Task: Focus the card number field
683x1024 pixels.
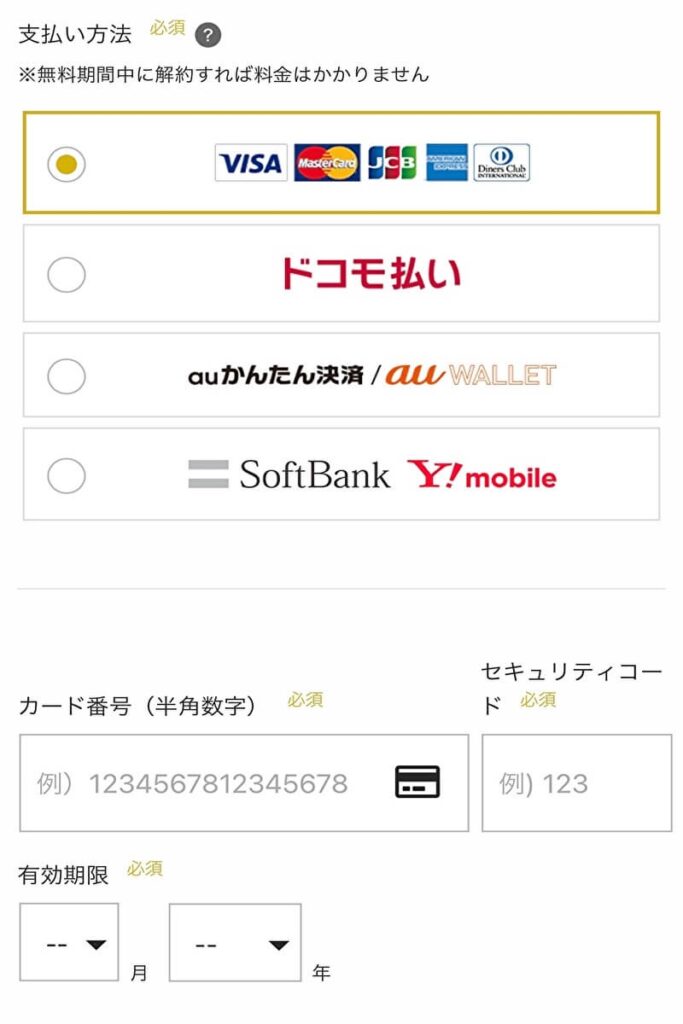Action: click(200, 783)
